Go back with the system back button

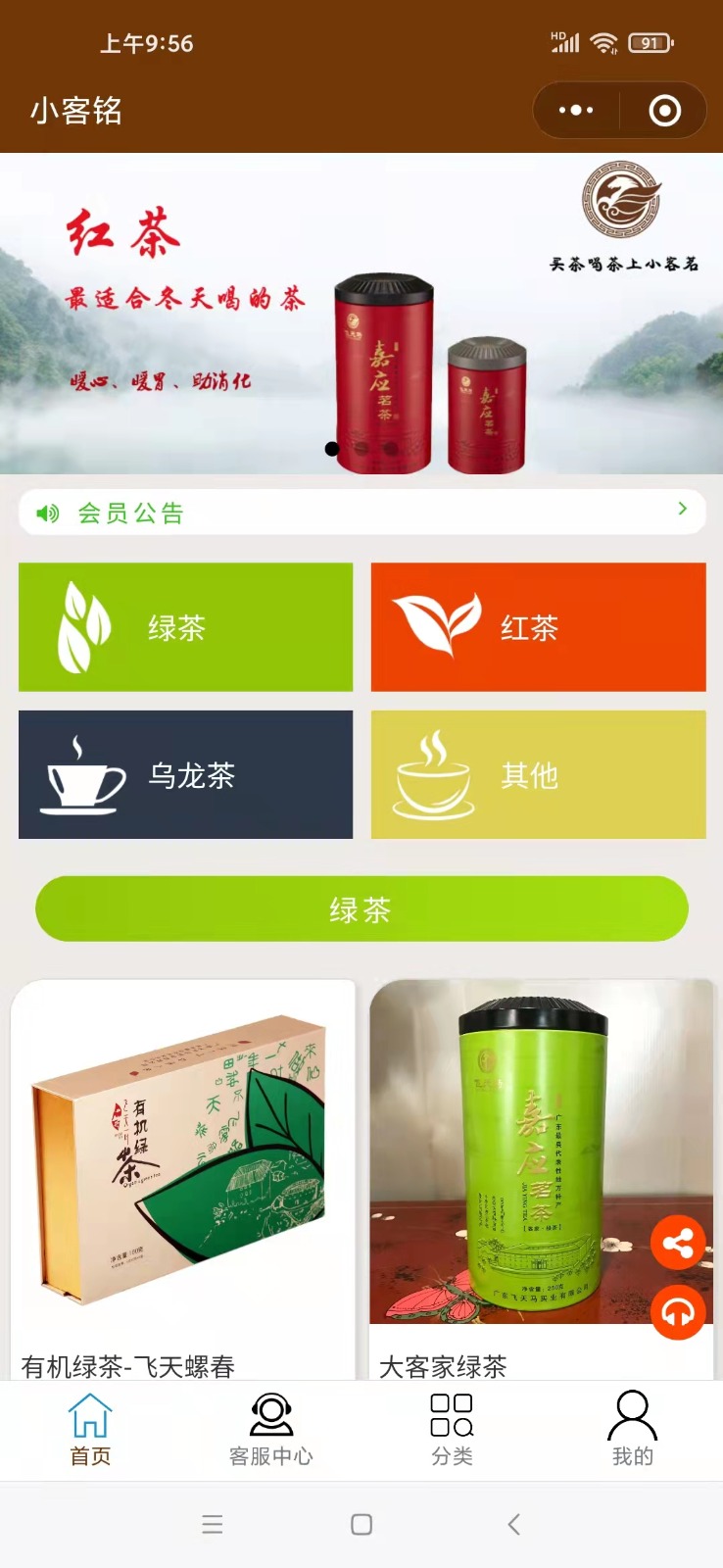coord(513,1524)
